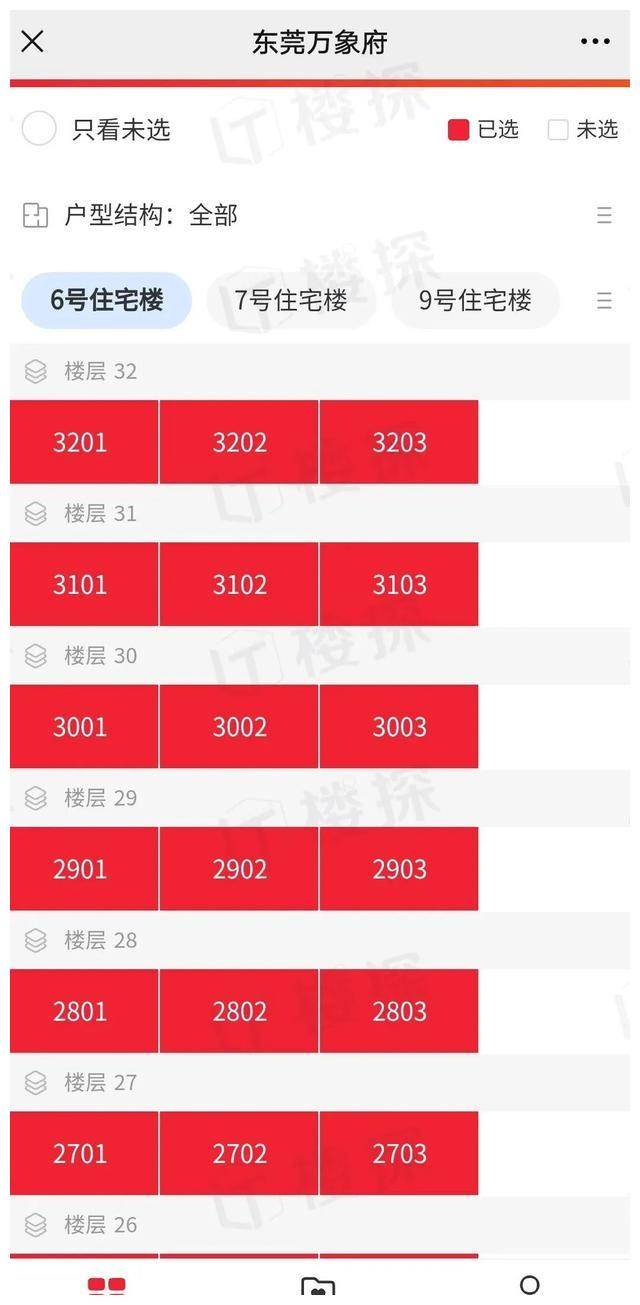Close the 东莞万象府 page

[32, 41]
